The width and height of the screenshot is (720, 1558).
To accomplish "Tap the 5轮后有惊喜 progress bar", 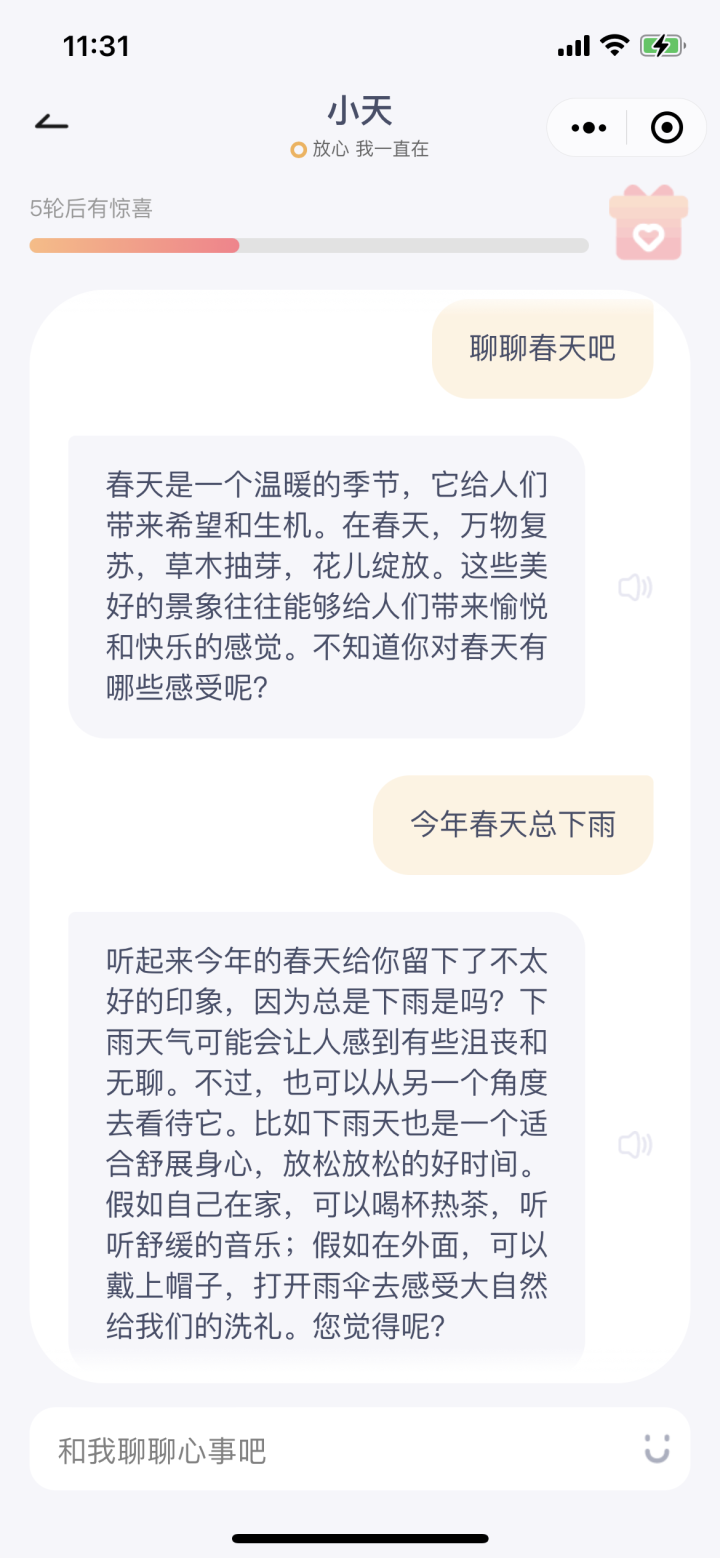I will [308, 245].
